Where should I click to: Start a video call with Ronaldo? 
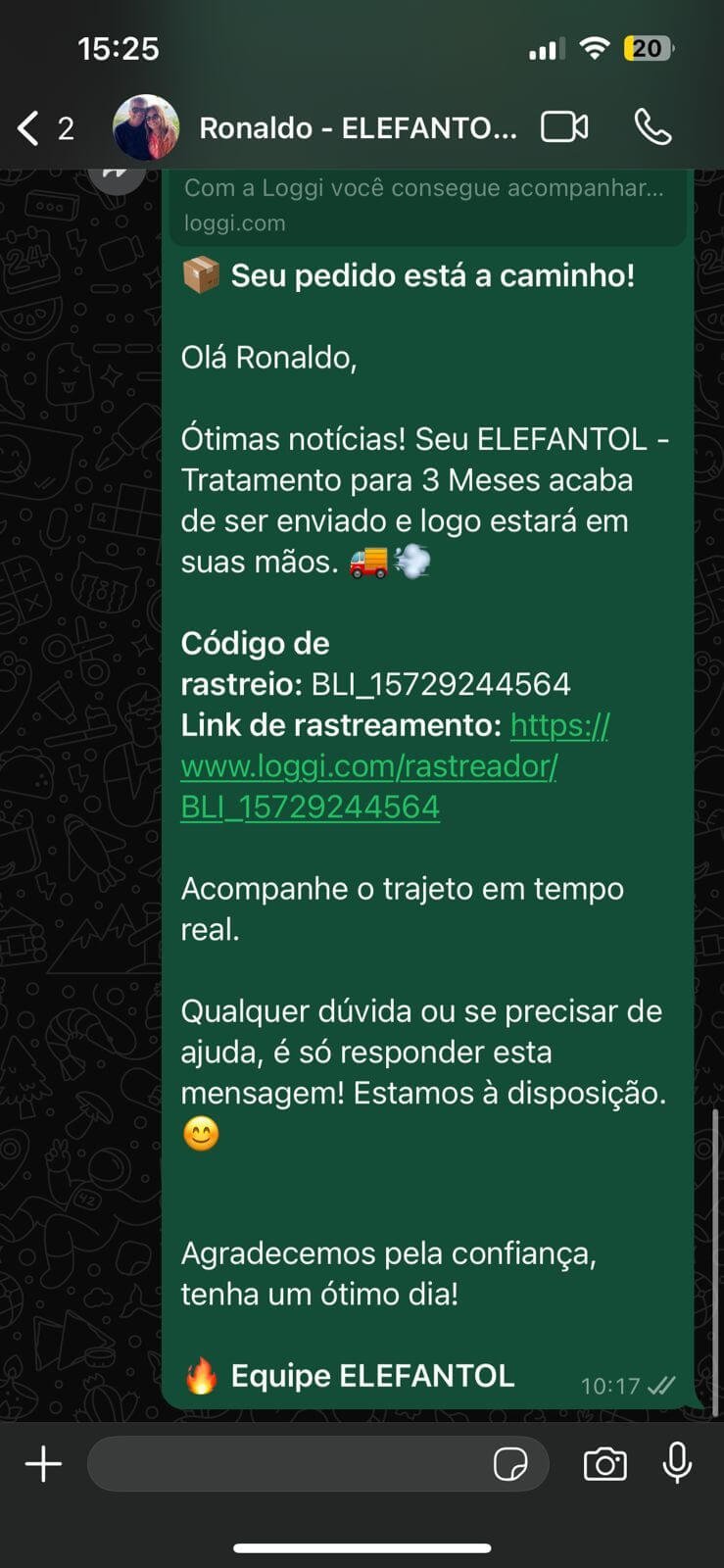pyautogui.click(x=564, y=127)
